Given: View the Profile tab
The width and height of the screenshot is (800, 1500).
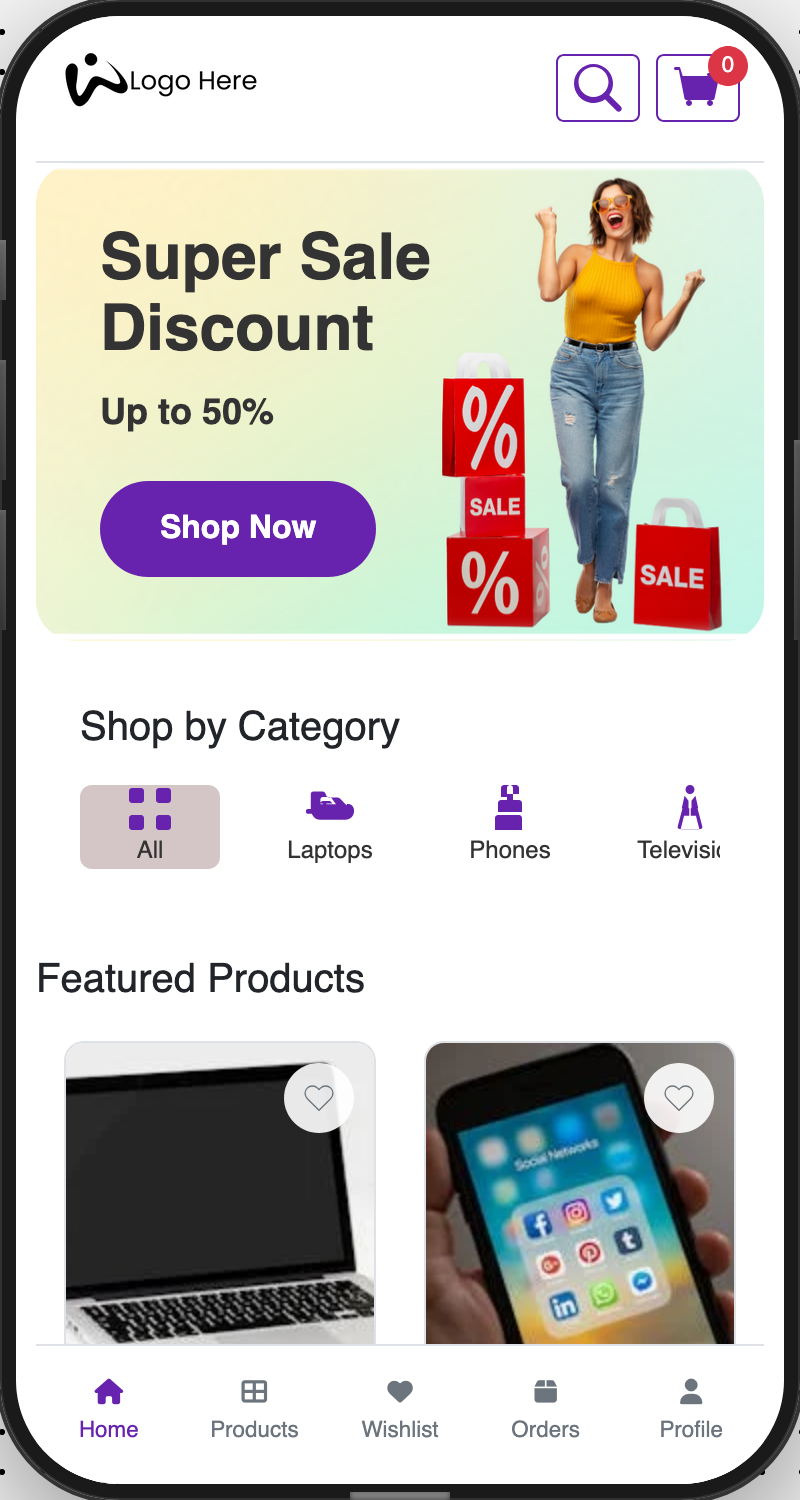Looking at the screenshot, I should 691,1408.
